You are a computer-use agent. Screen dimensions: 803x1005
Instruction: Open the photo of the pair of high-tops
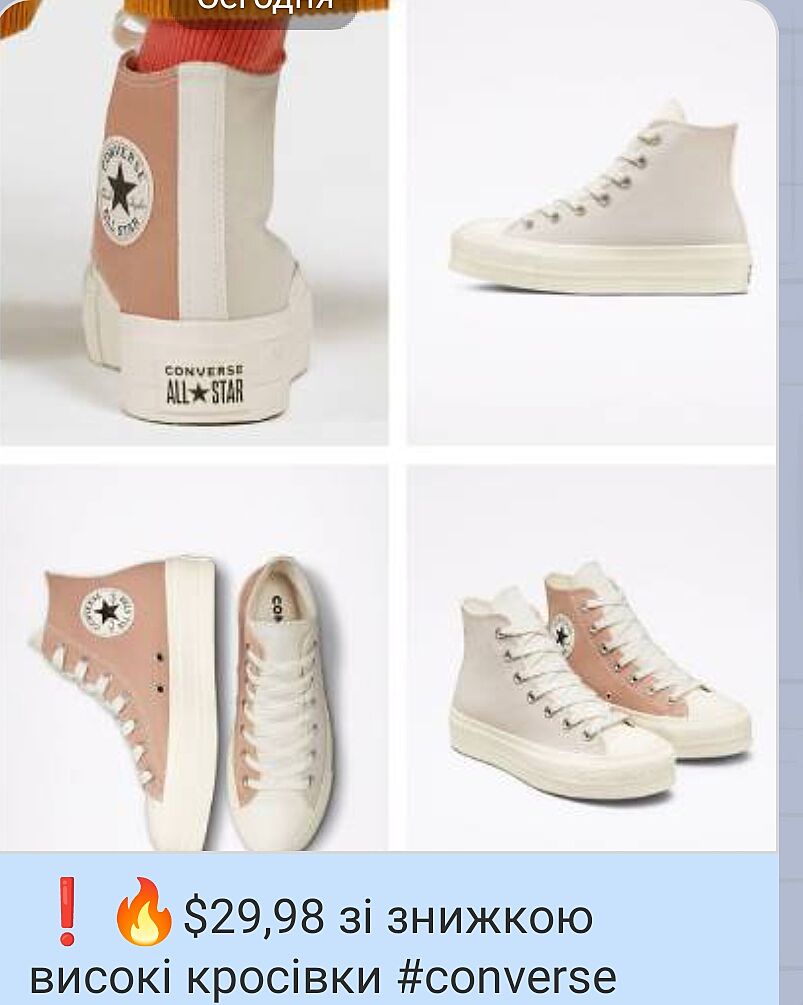[x=592, y=658]
